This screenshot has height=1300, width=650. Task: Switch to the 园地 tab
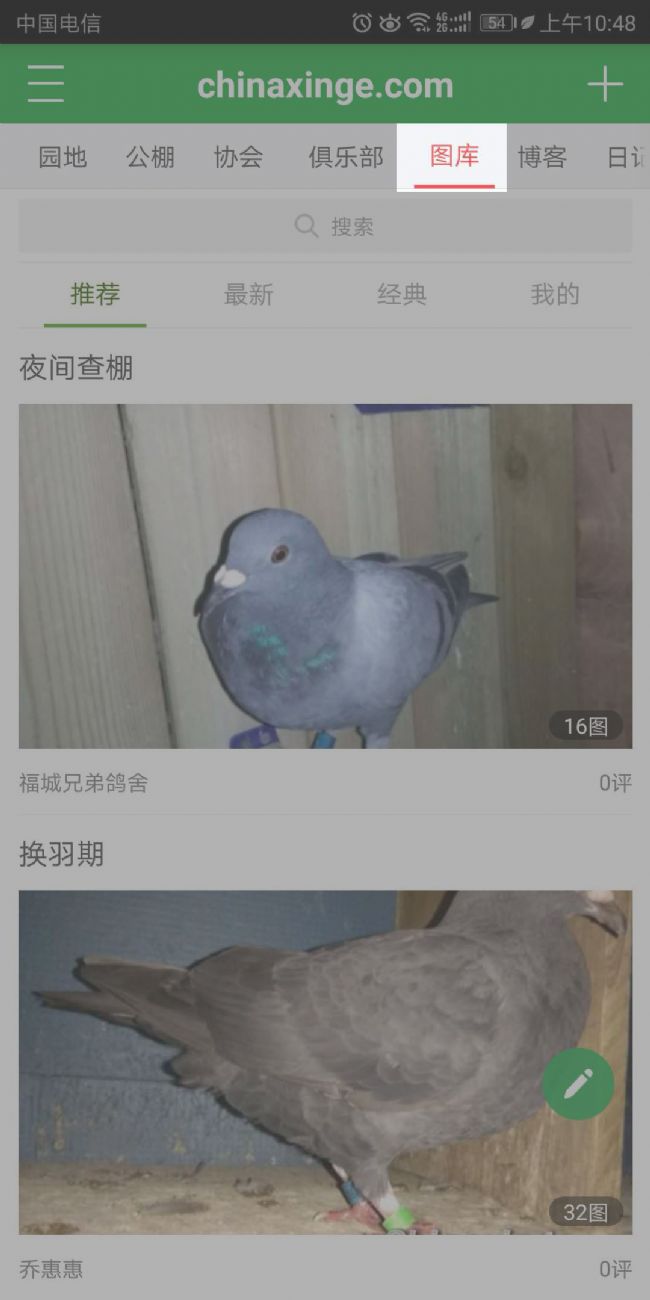62,157
